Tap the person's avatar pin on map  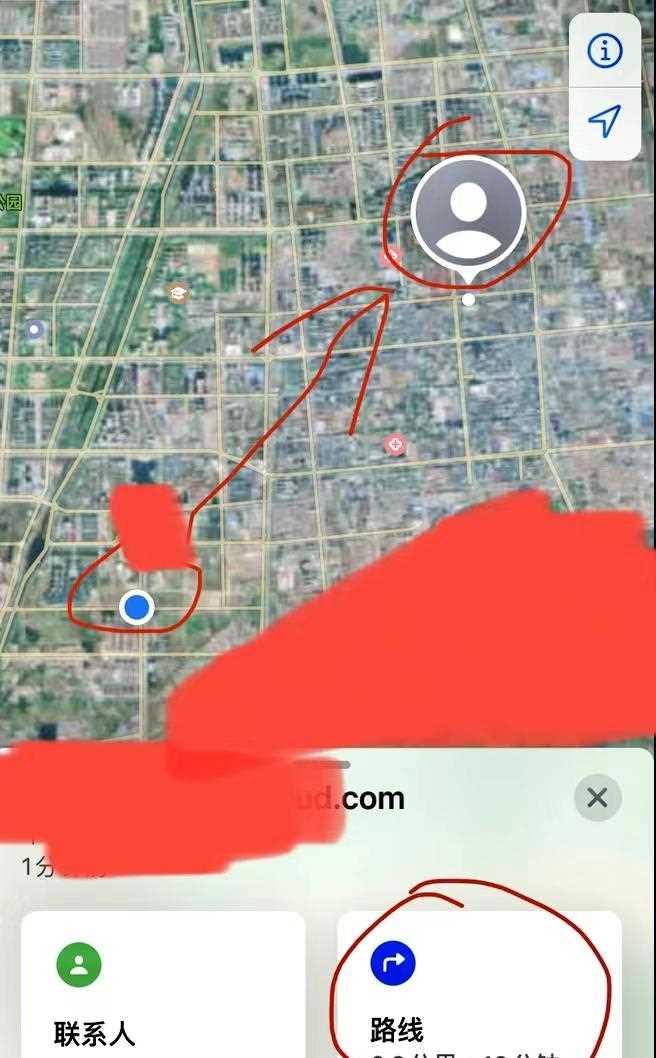pyautogui.click(x=468, y=213)
